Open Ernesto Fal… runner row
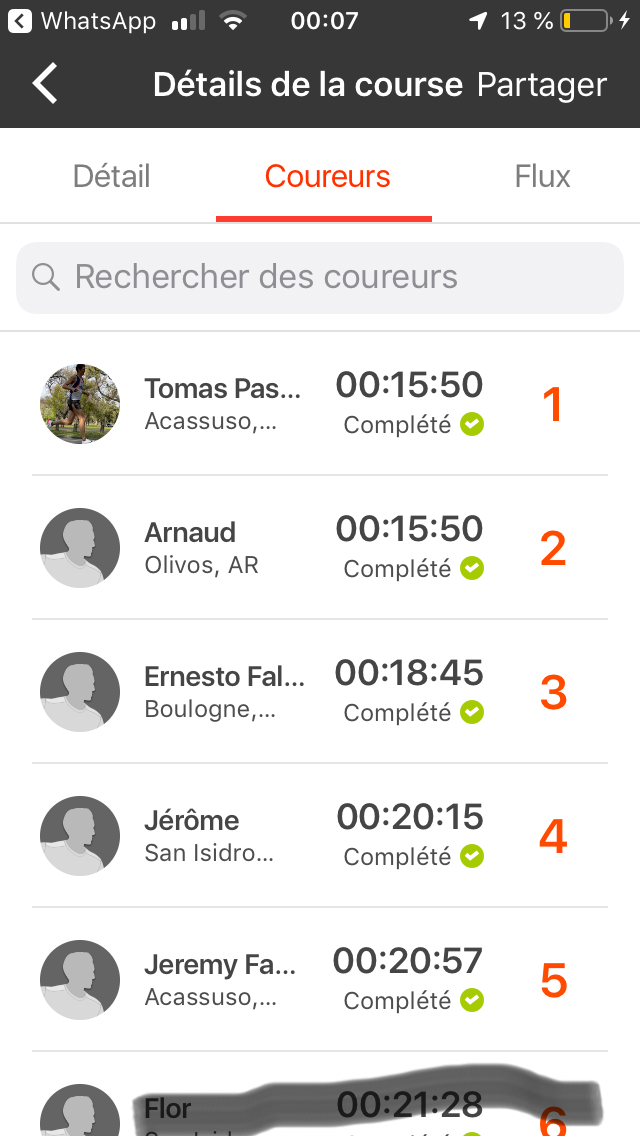The image size is (640, 1136). (x=320, y=691)
